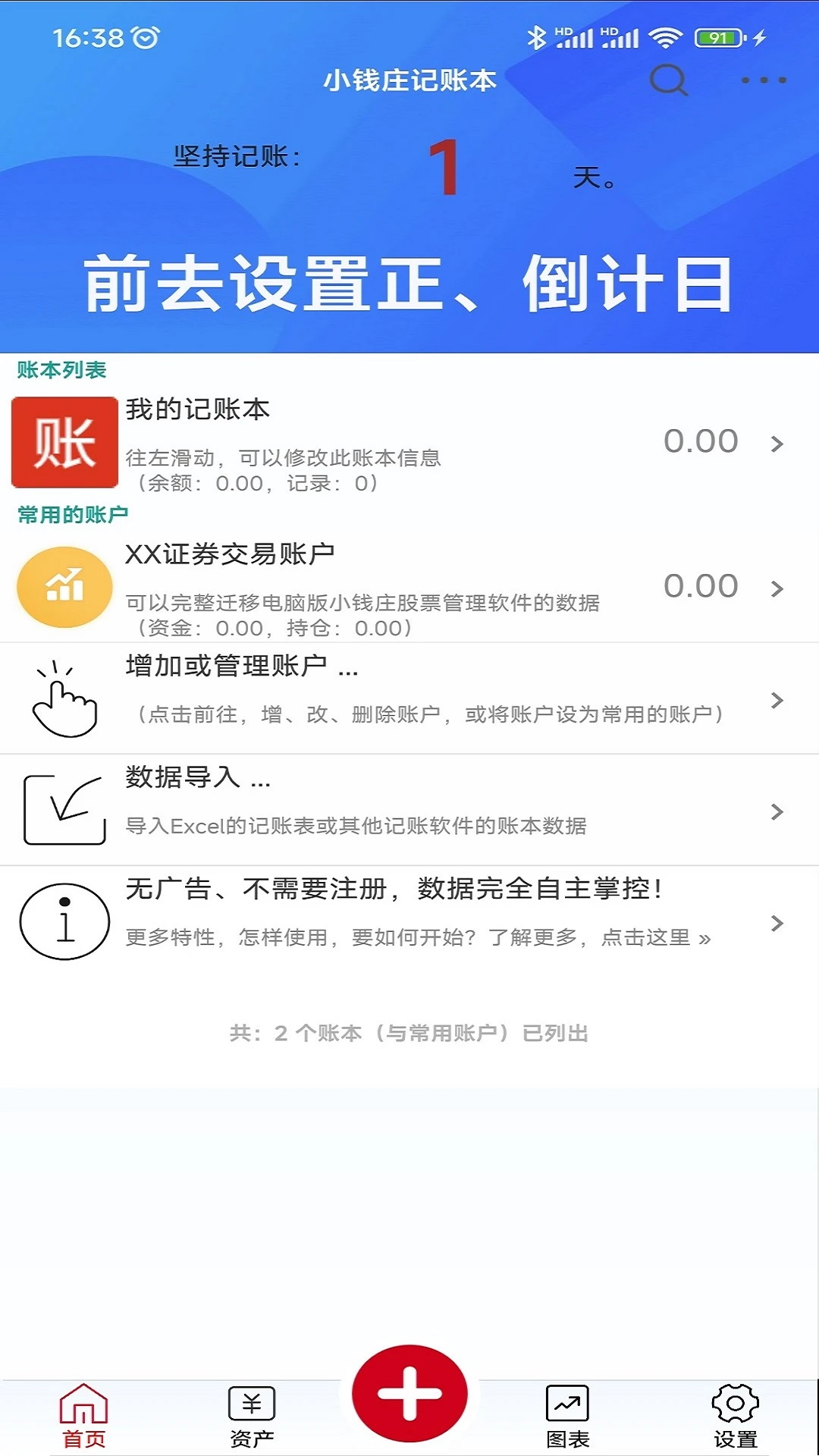Open the overflow menu at top right
The height and width of the screenshot is (1456, 819).
[765, 80]
